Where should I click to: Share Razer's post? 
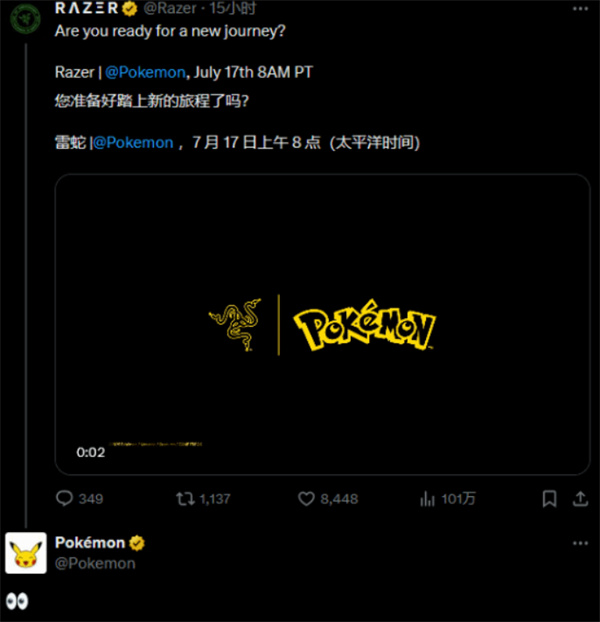click(580, 498)
